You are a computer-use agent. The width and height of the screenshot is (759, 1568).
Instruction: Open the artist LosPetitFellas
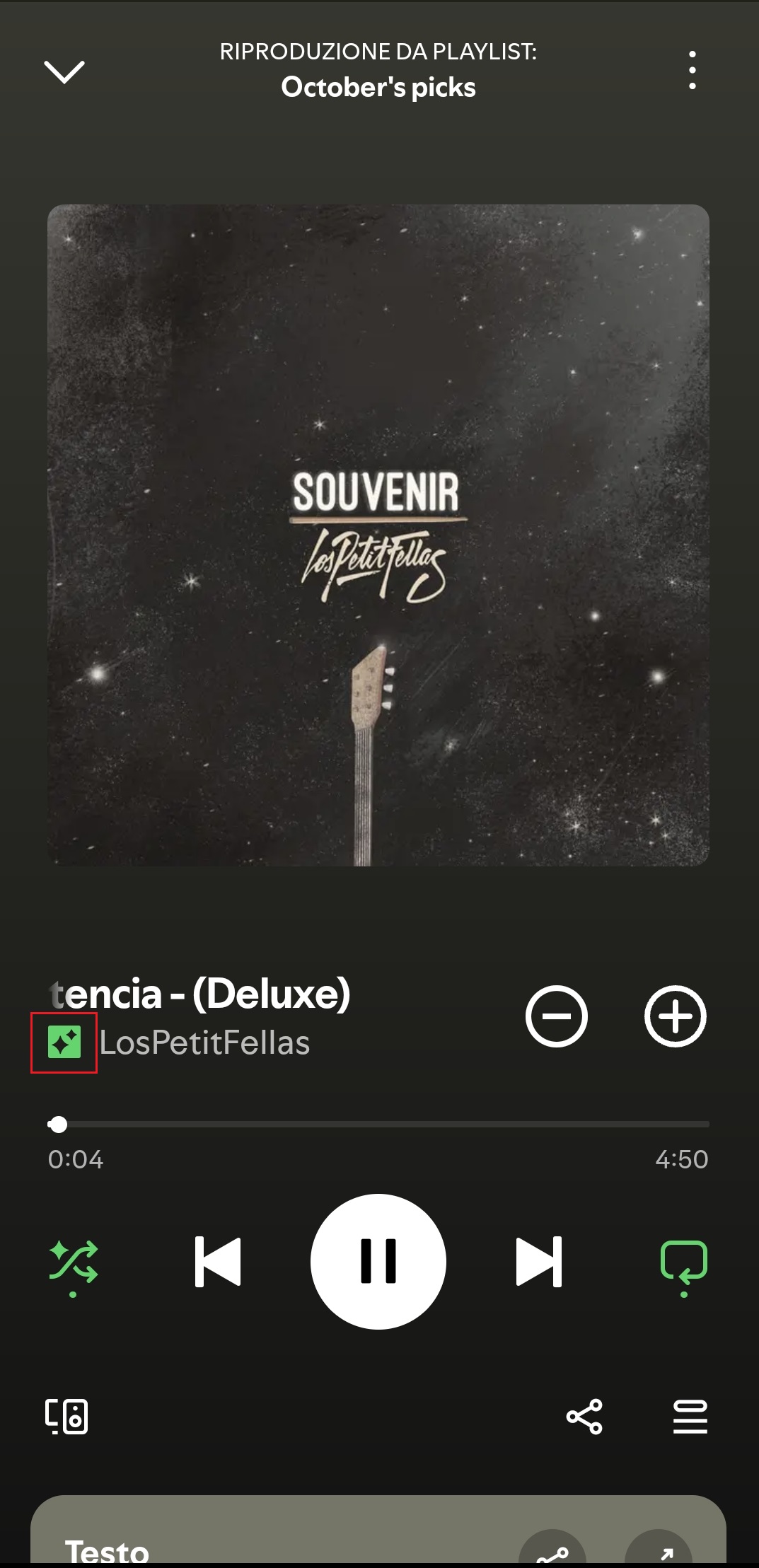coord(204,1043)
